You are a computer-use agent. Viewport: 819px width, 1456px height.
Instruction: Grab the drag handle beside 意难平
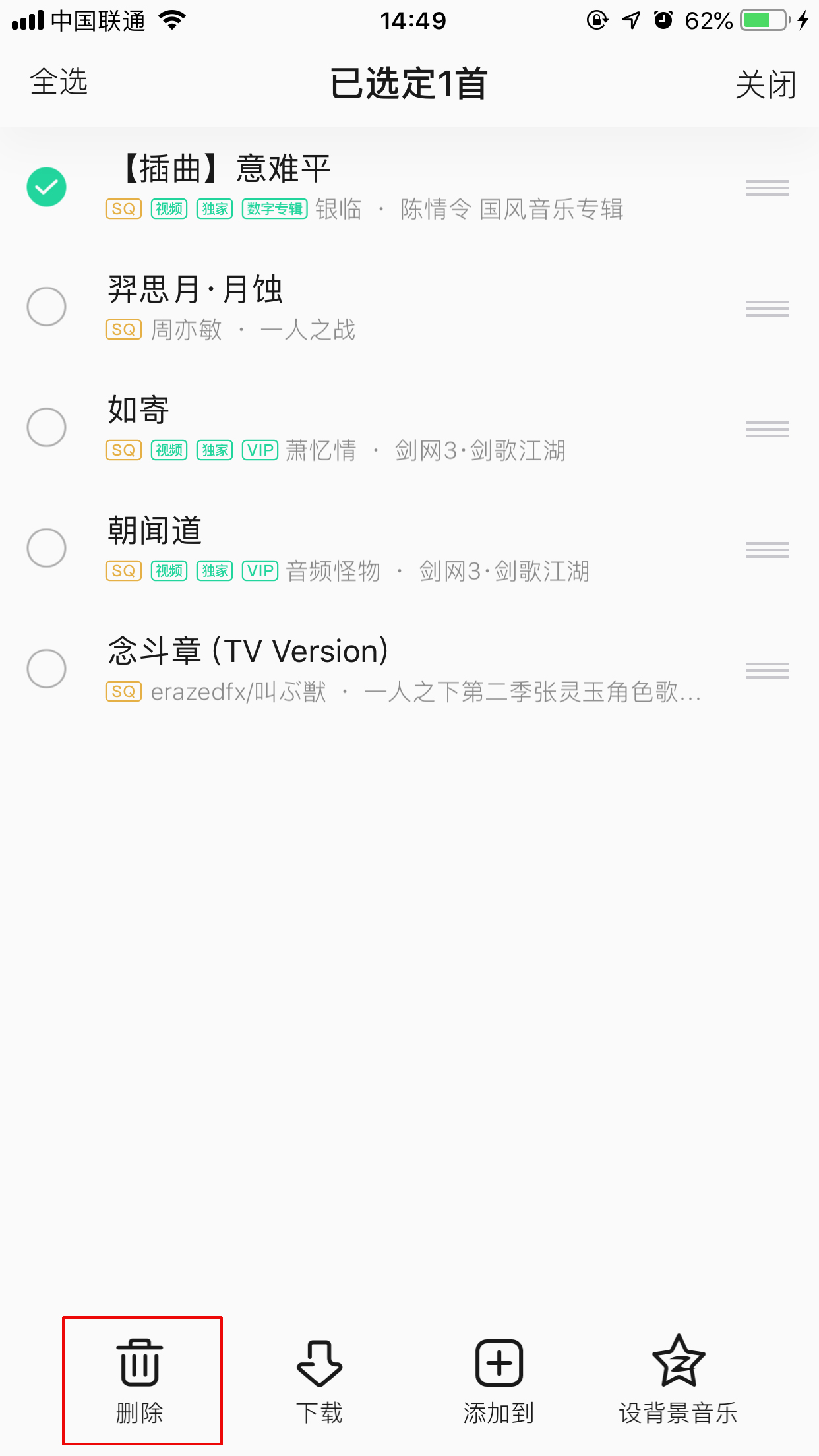point(769,188)
